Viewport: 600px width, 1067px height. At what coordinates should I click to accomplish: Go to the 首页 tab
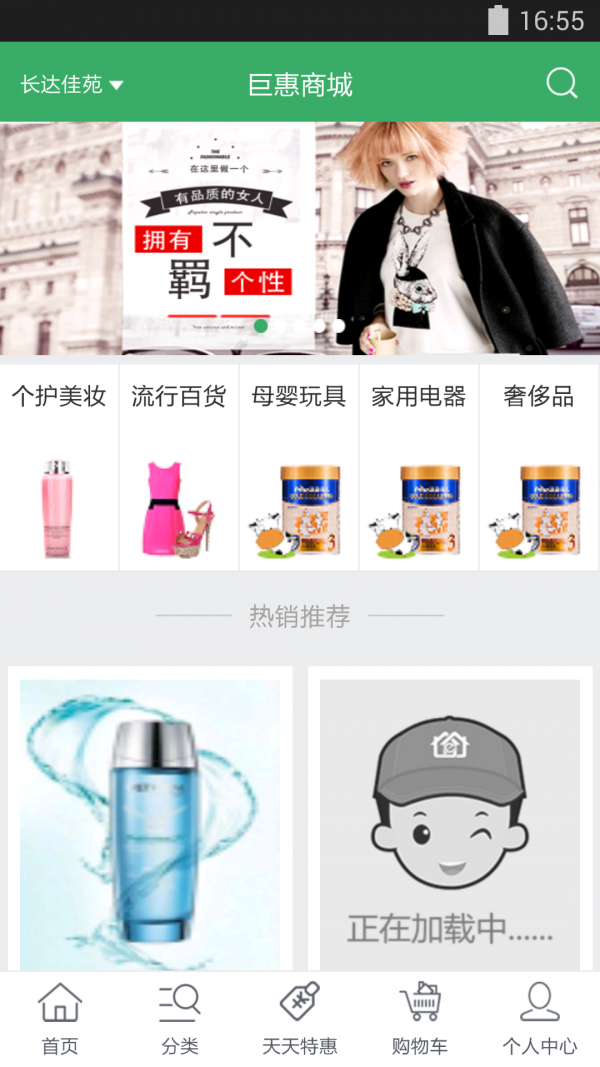click(60, 1019)
